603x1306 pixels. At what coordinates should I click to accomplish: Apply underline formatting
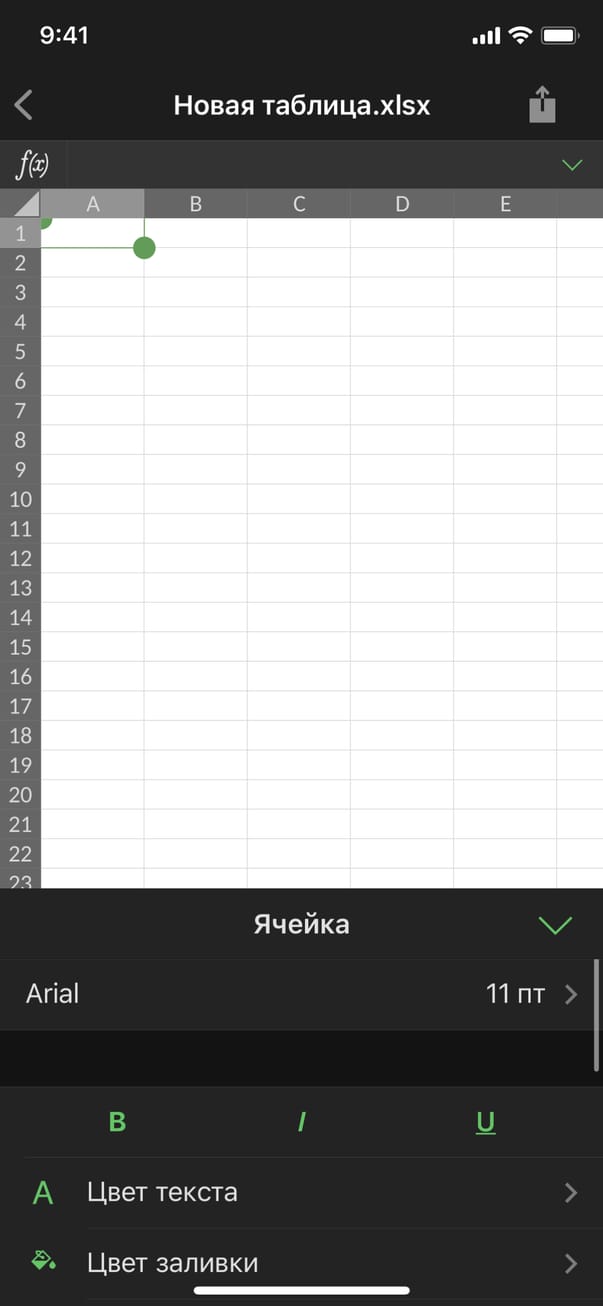[485, 1122]
